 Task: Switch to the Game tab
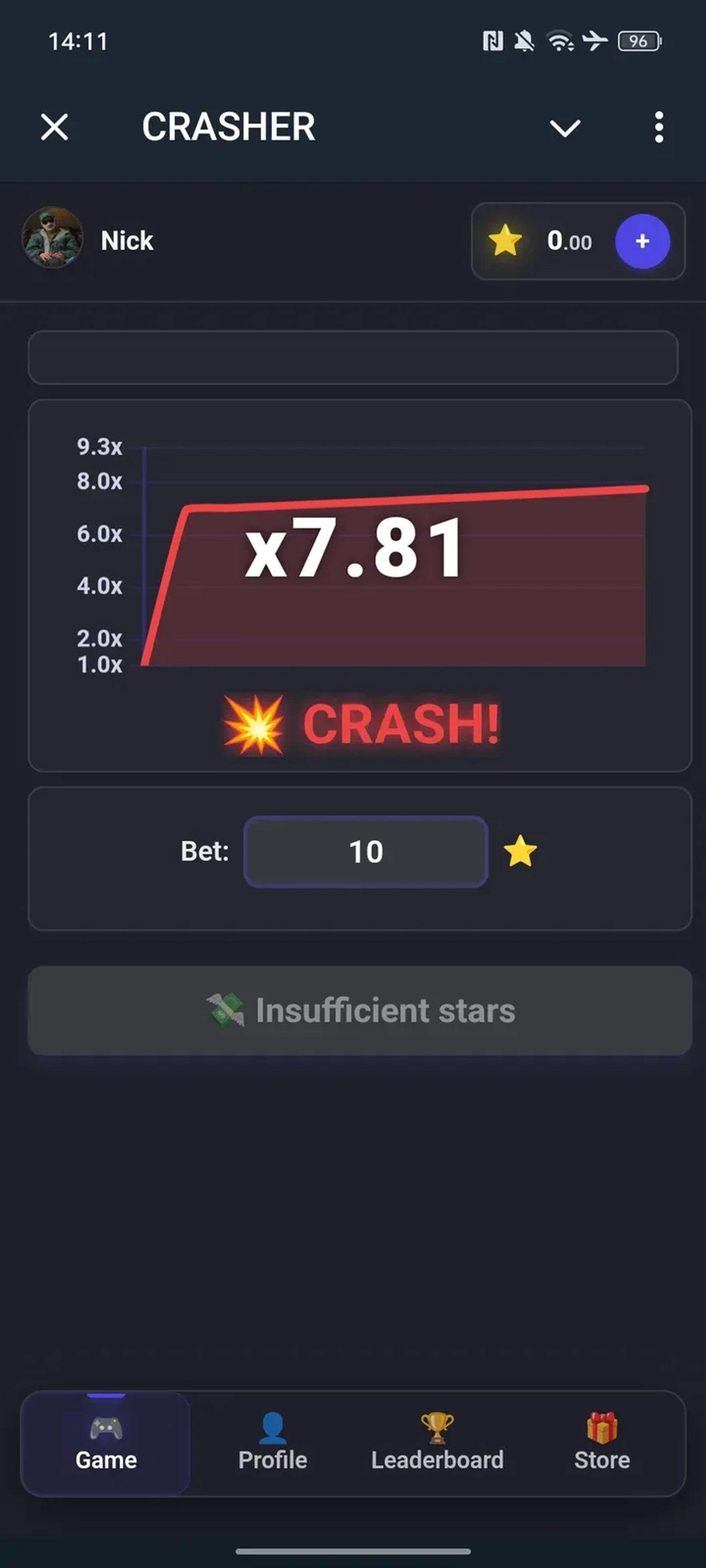(106, 1444)
